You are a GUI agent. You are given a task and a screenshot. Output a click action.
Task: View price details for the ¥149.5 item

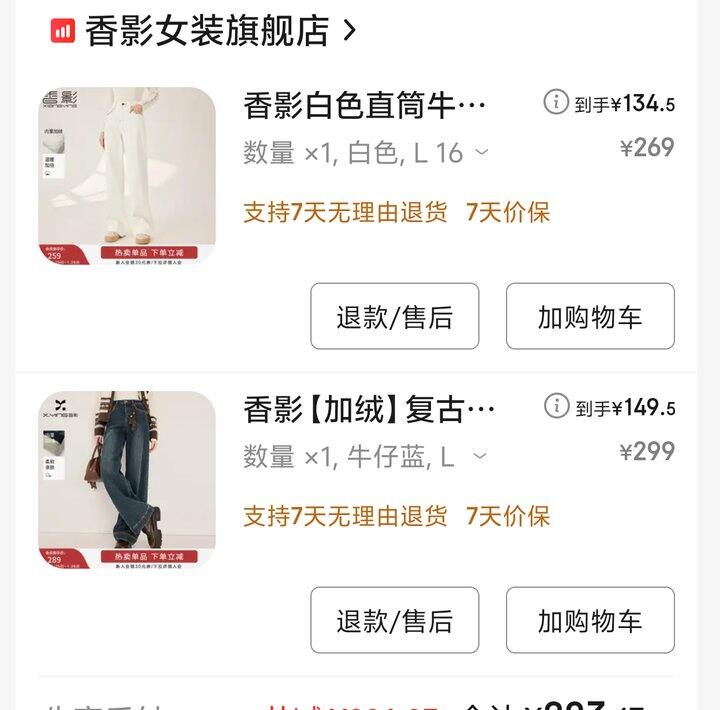pos(556,406)
